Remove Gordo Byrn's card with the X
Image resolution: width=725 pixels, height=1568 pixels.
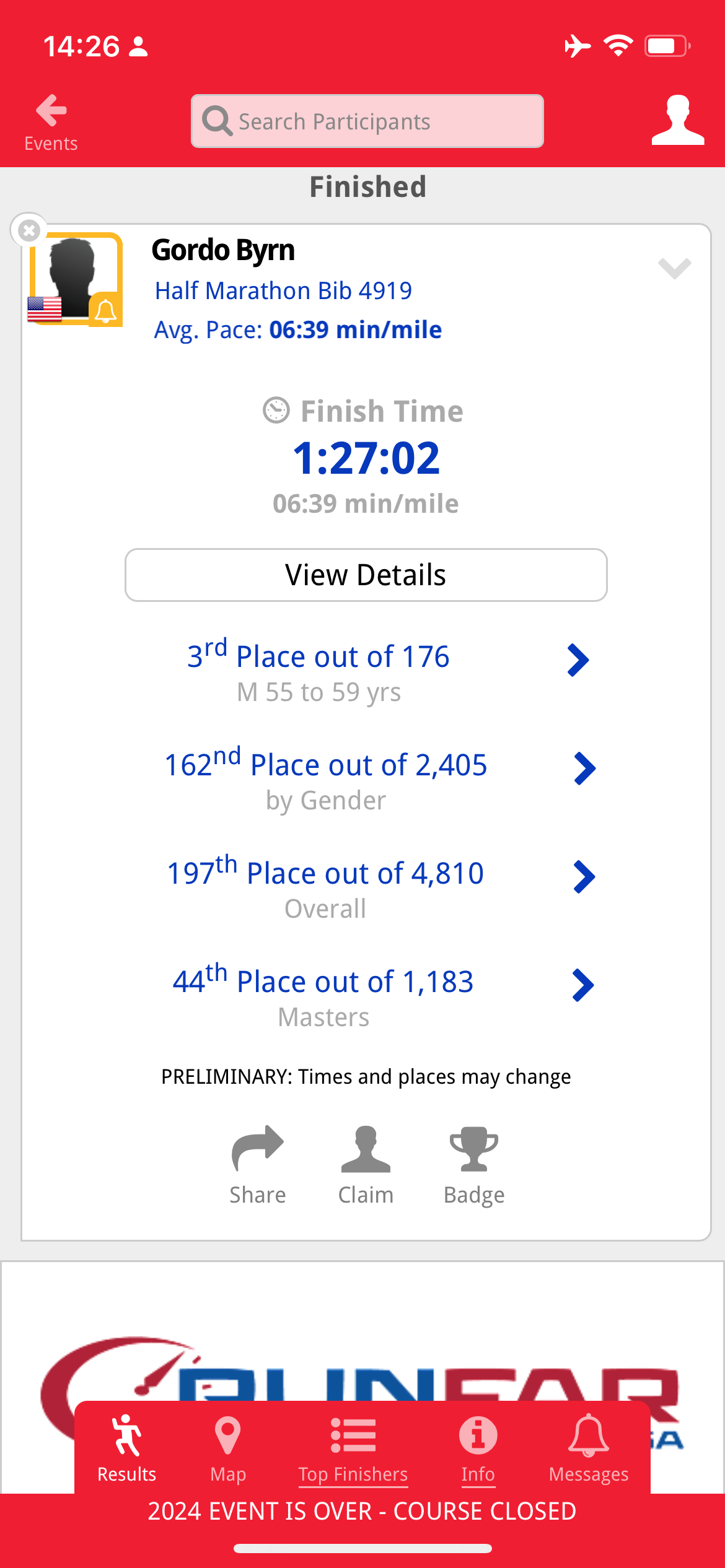[29, 230]
